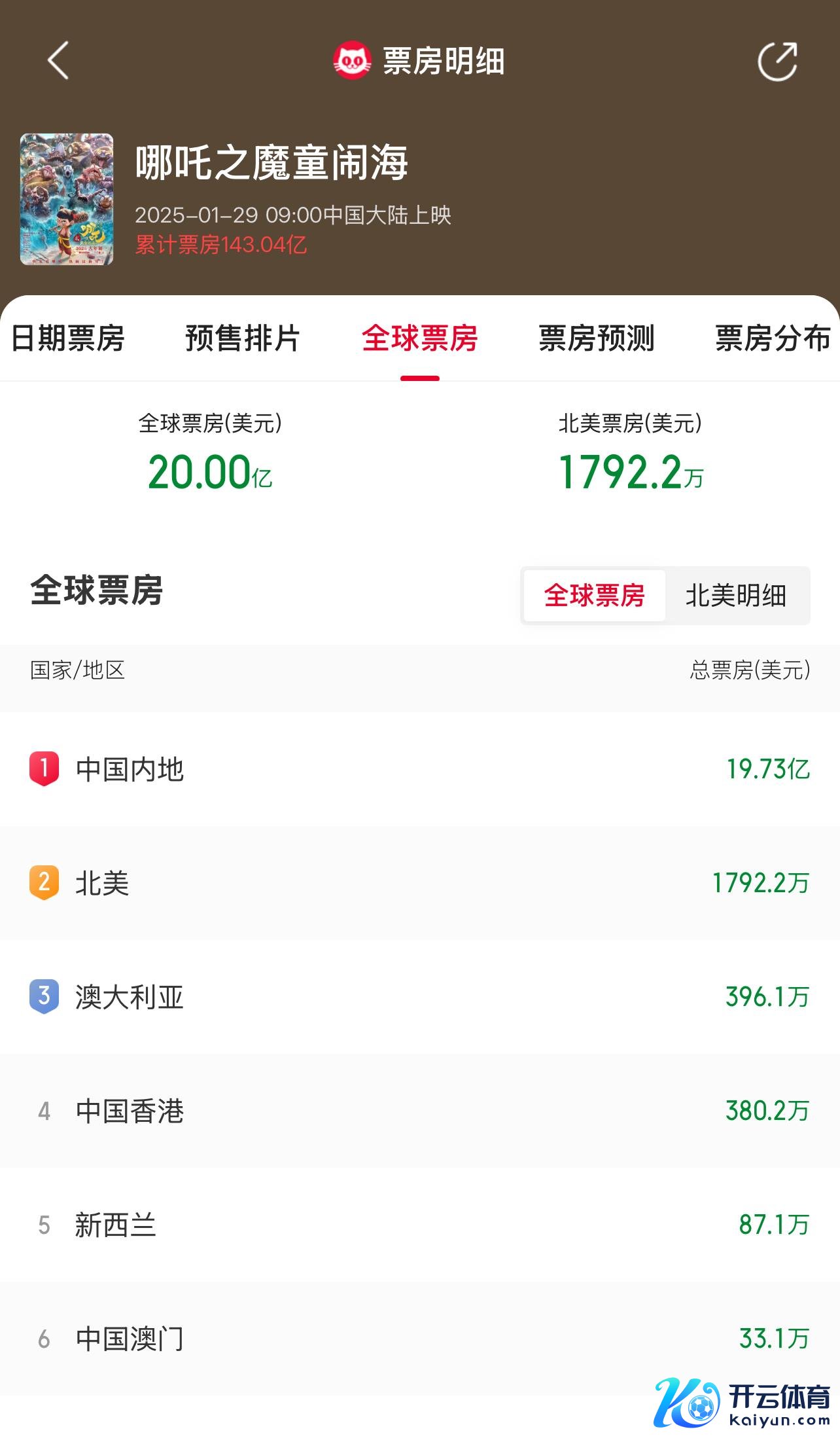
Task: Switch to the 票房分布 tab
Action: point(772,338)
